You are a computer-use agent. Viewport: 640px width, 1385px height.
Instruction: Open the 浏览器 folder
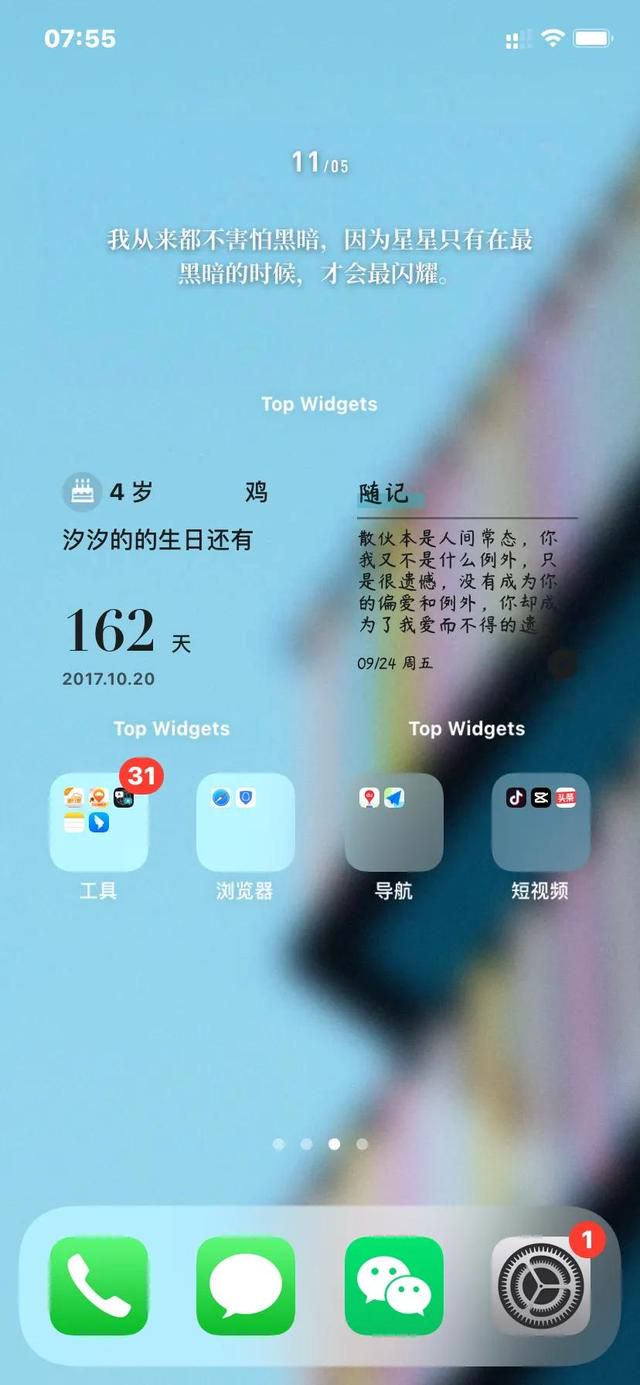tap(246, 822)
